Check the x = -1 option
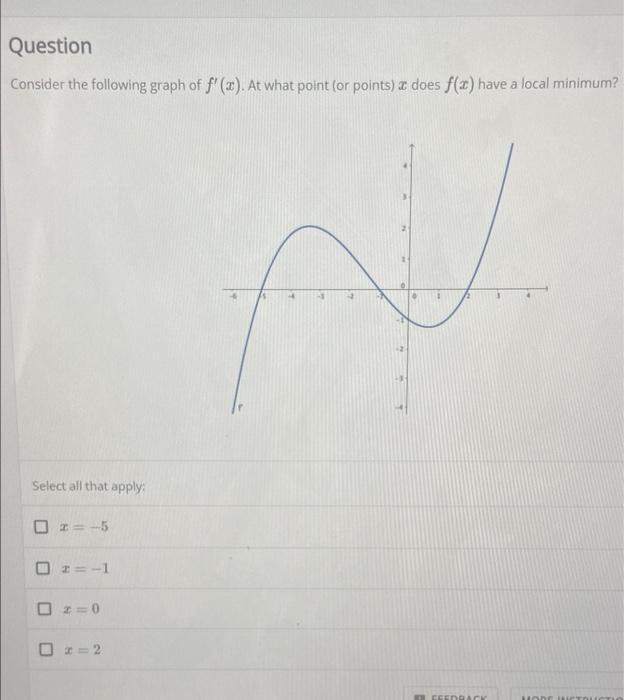The height and width of the screenshot is (700, 624). pyautogui.click(x=41, y=569)
